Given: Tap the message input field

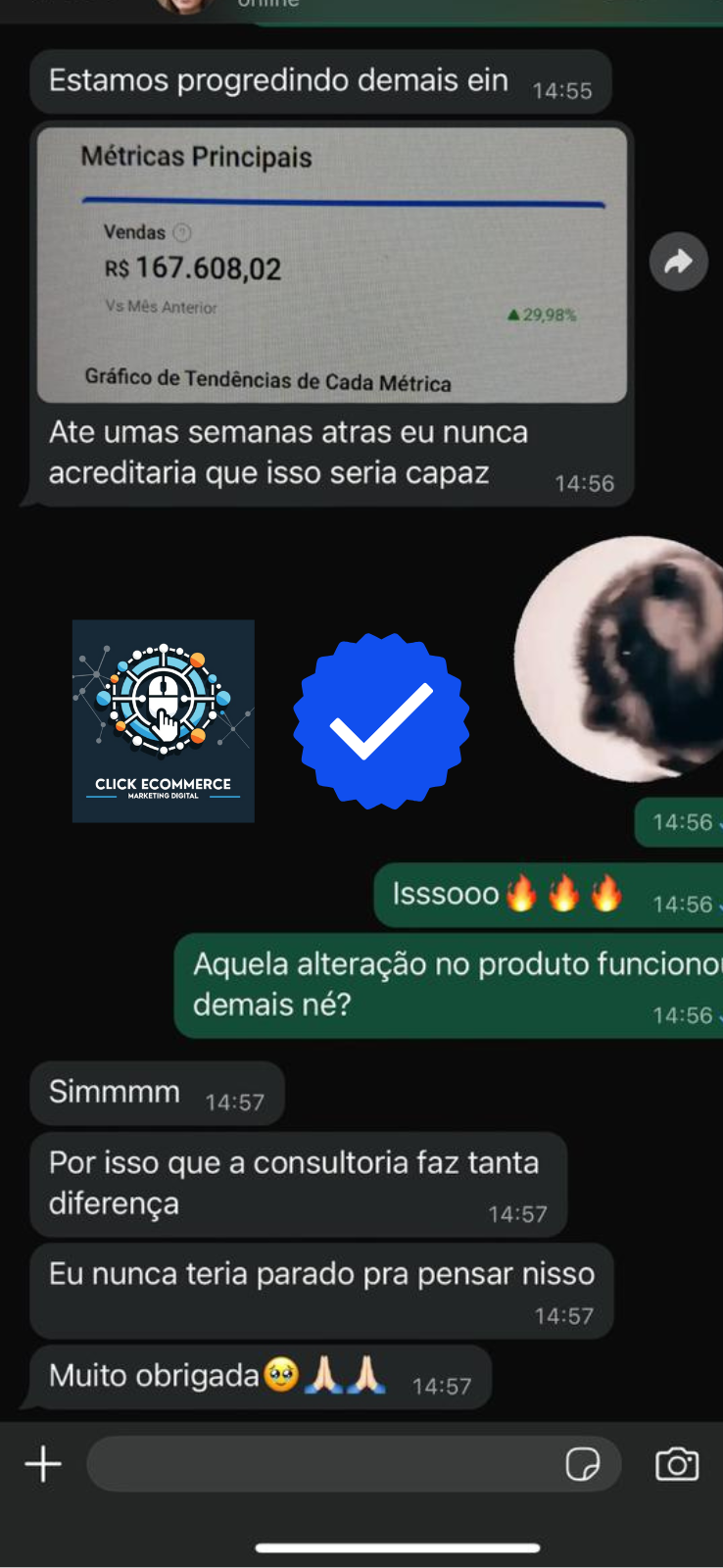Looking at the screenshot, I should click(323, 1464).
